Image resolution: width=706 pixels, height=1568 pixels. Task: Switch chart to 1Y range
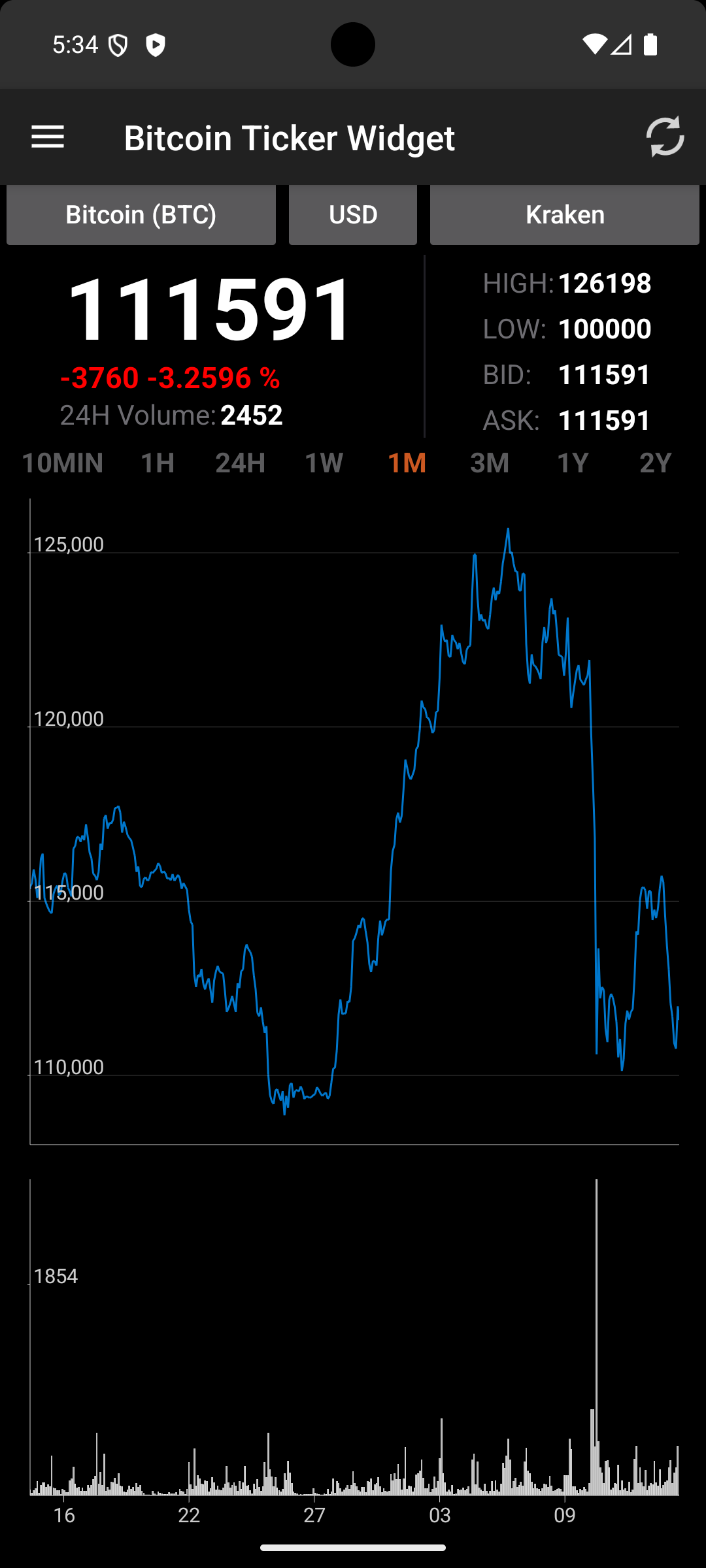coord(573,463)
